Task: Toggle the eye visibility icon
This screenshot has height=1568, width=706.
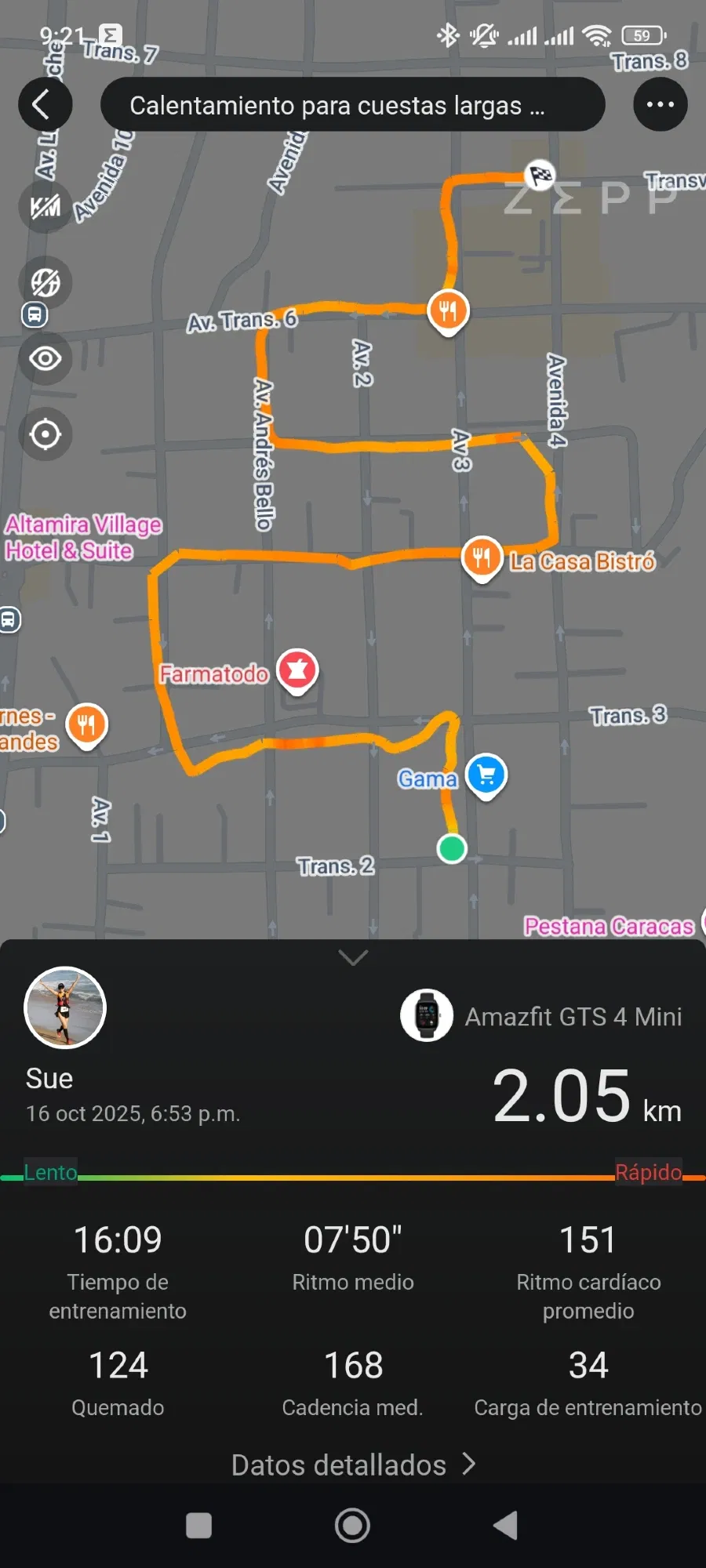Action: point(45,358)
